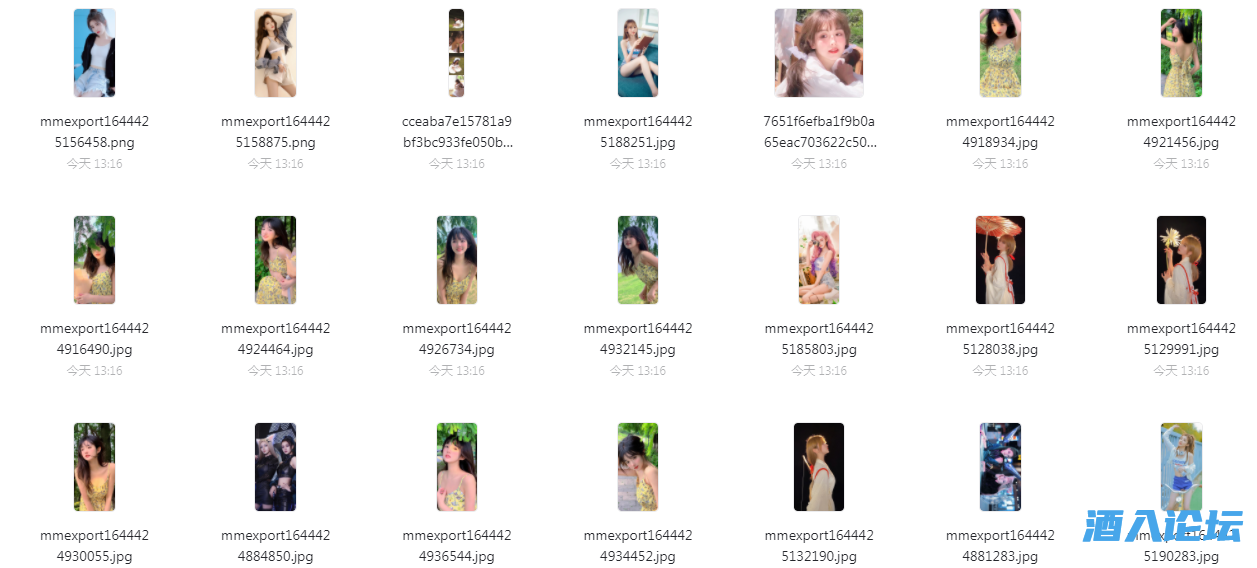The height and width of the screenshot is (568, 1257).
Task: Open picture mmexport1644424932145.jpg
Action: pos(638,260)
